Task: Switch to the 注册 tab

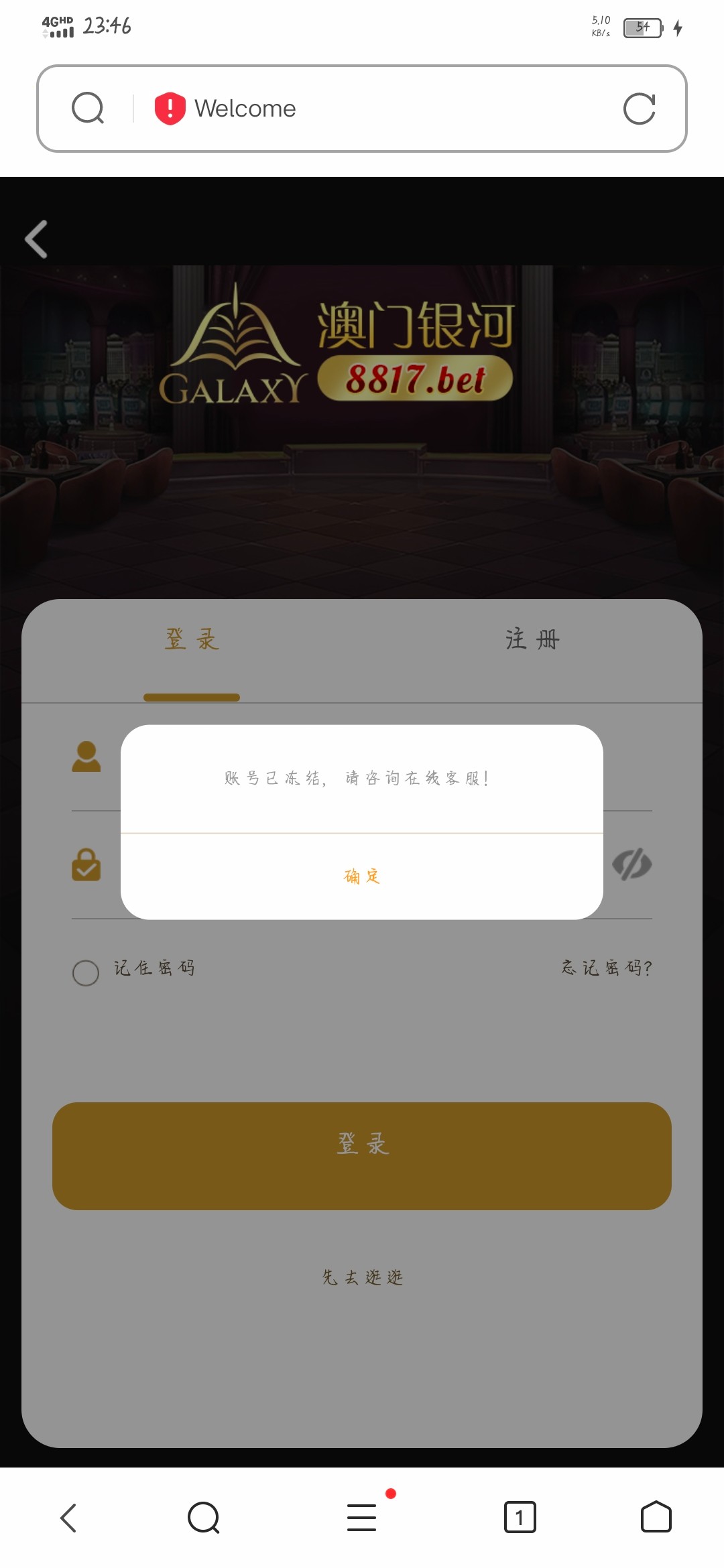Action: coord(532,639)
